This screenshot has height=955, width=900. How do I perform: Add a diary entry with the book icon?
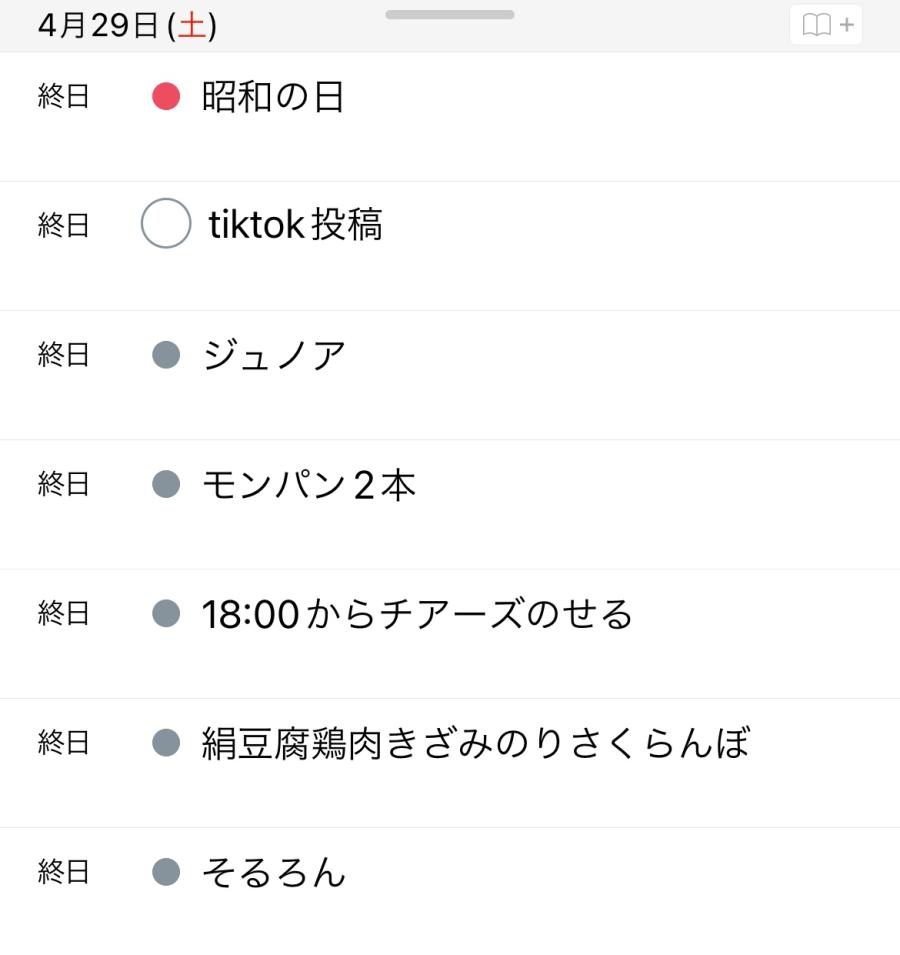coord(826,25)
